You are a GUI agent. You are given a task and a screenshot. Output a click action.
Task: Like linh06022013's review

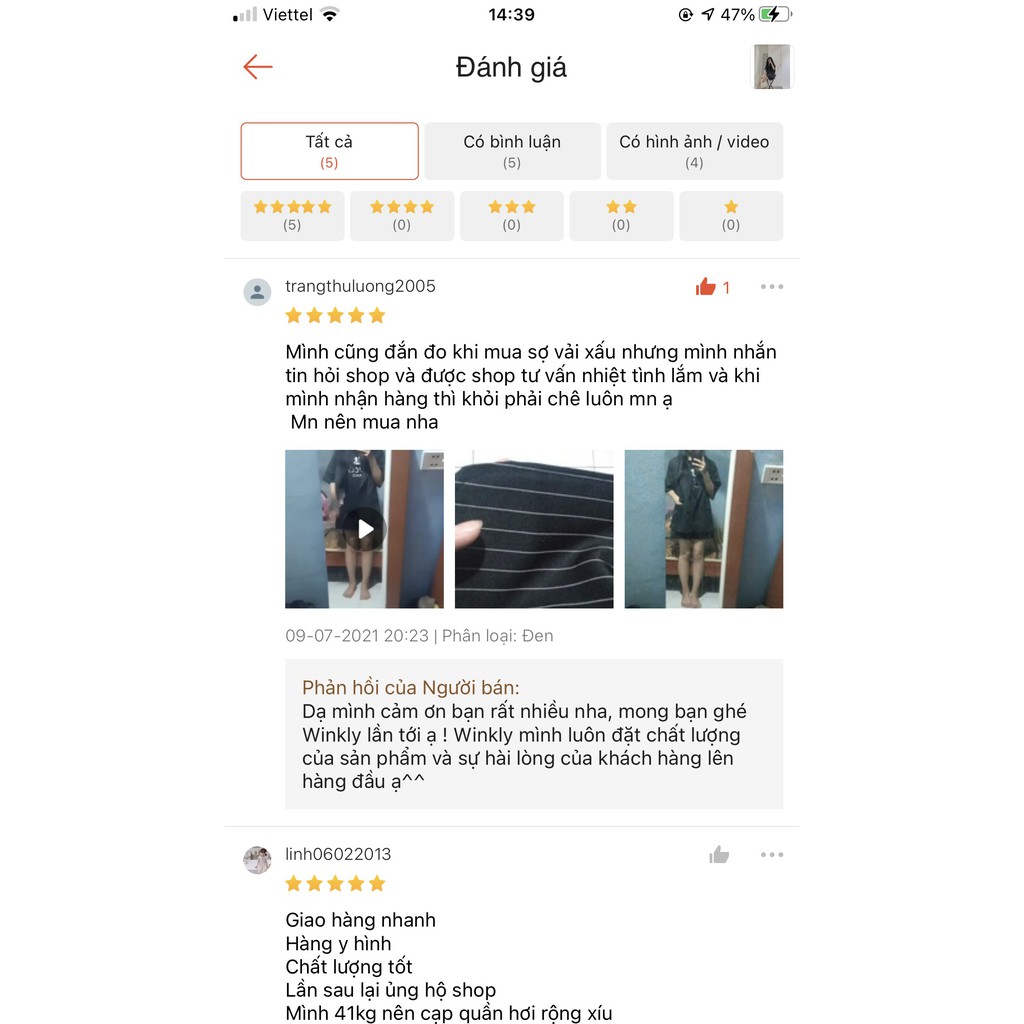pos(719,855)
